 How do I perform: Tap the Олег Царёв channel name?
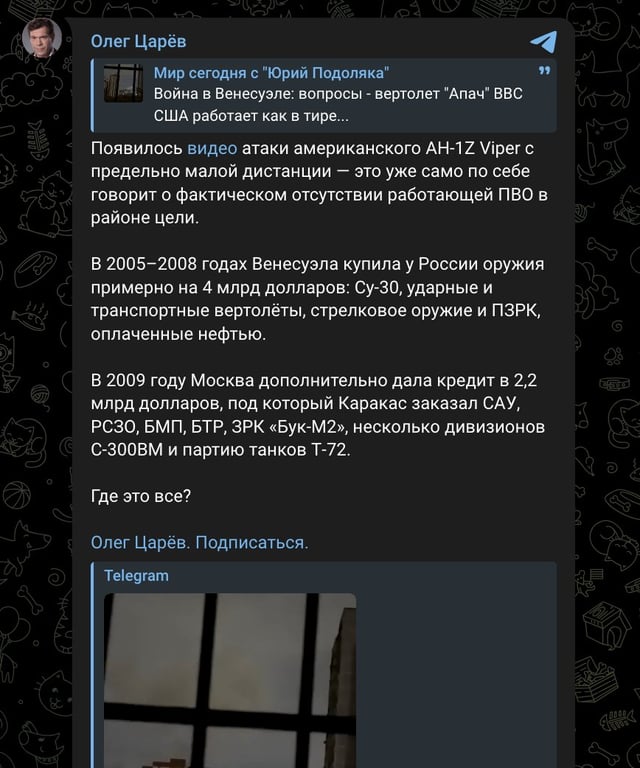[139, 42]
